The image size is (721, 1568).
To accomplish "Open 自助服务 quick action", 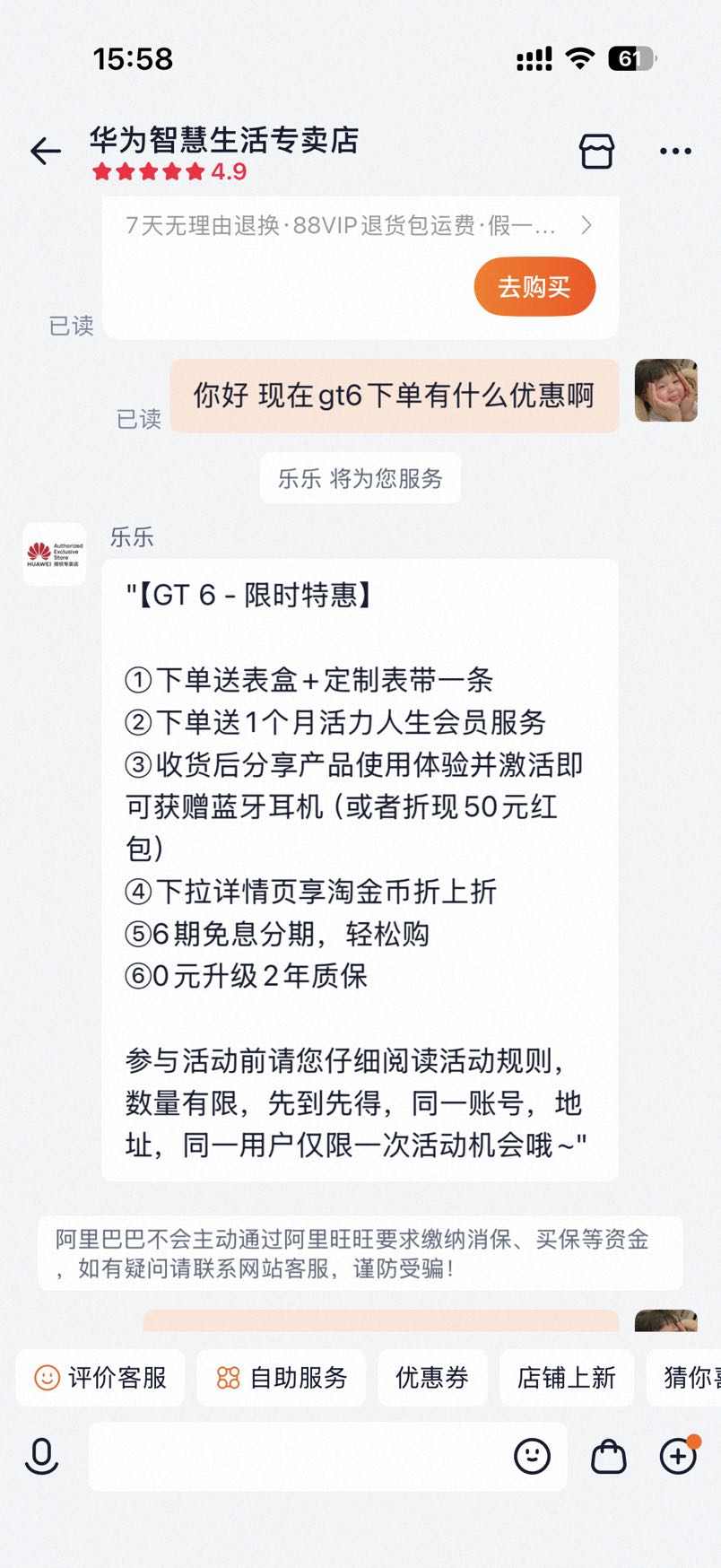I will [282, 1377].
